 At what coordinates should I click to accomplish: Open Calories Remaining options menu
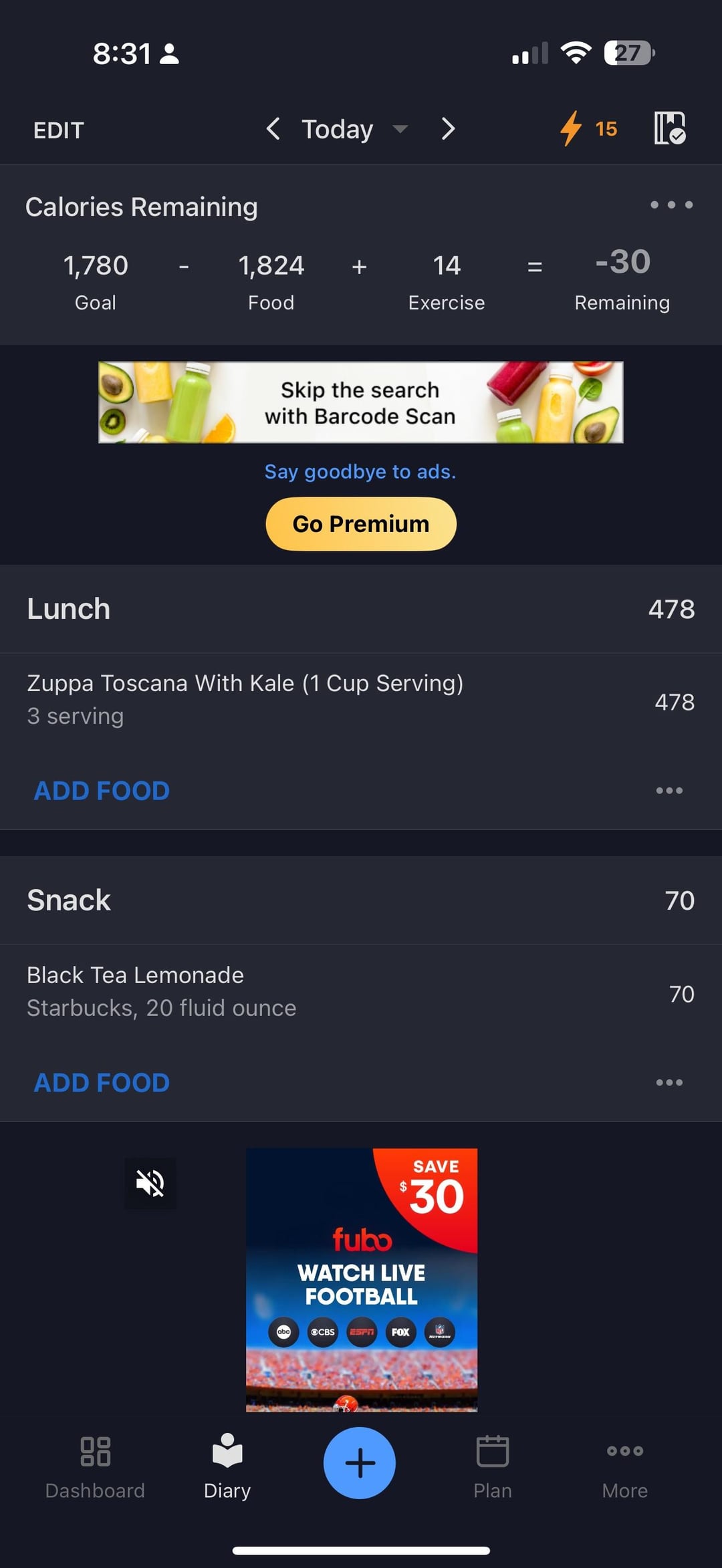671,205
